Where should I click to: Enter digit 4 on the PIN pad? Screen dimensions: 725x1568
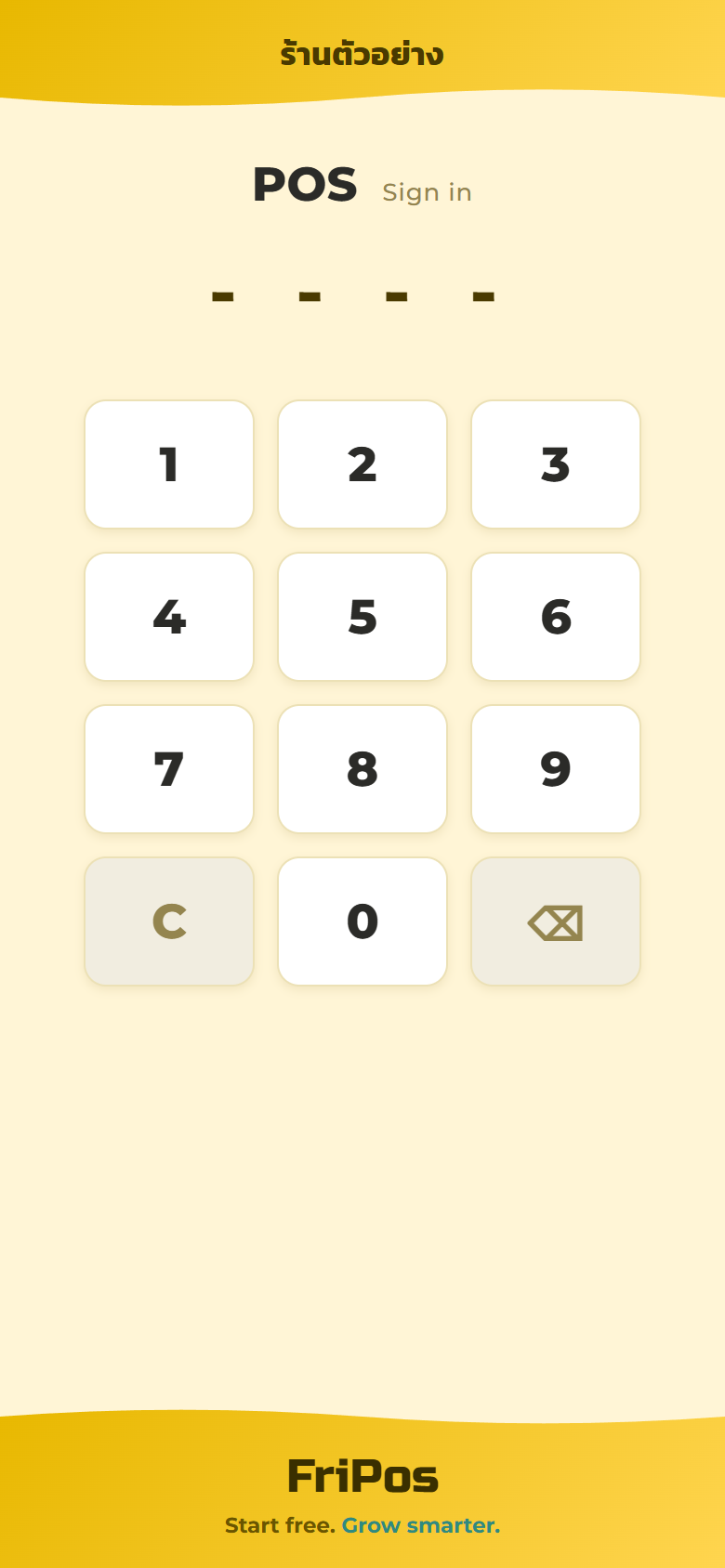pos(169,617)
